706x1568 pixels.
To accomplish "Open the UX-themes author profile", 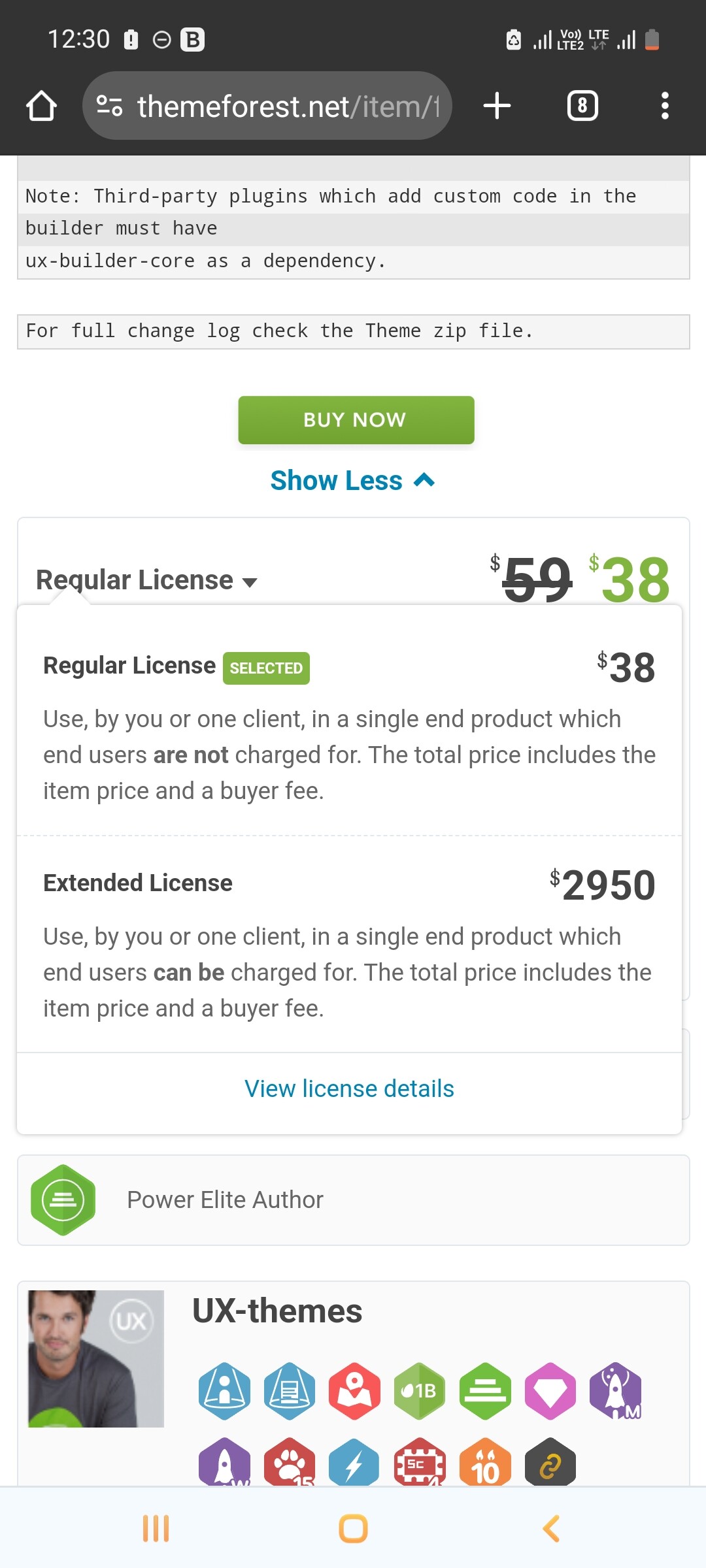I will (x=277, y=1311).
